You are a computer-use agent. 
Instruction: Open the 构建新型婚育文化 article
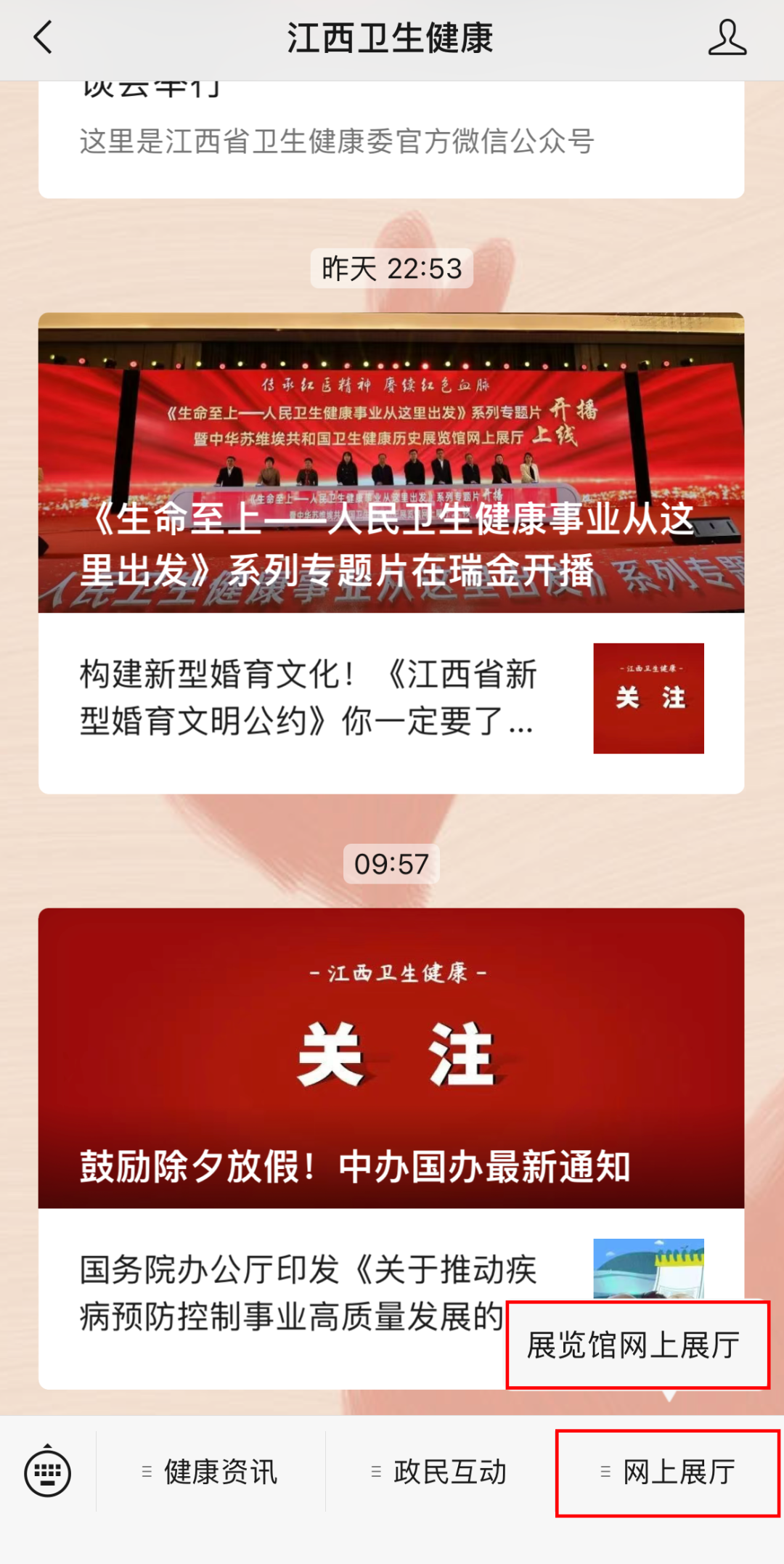point(309,698)
